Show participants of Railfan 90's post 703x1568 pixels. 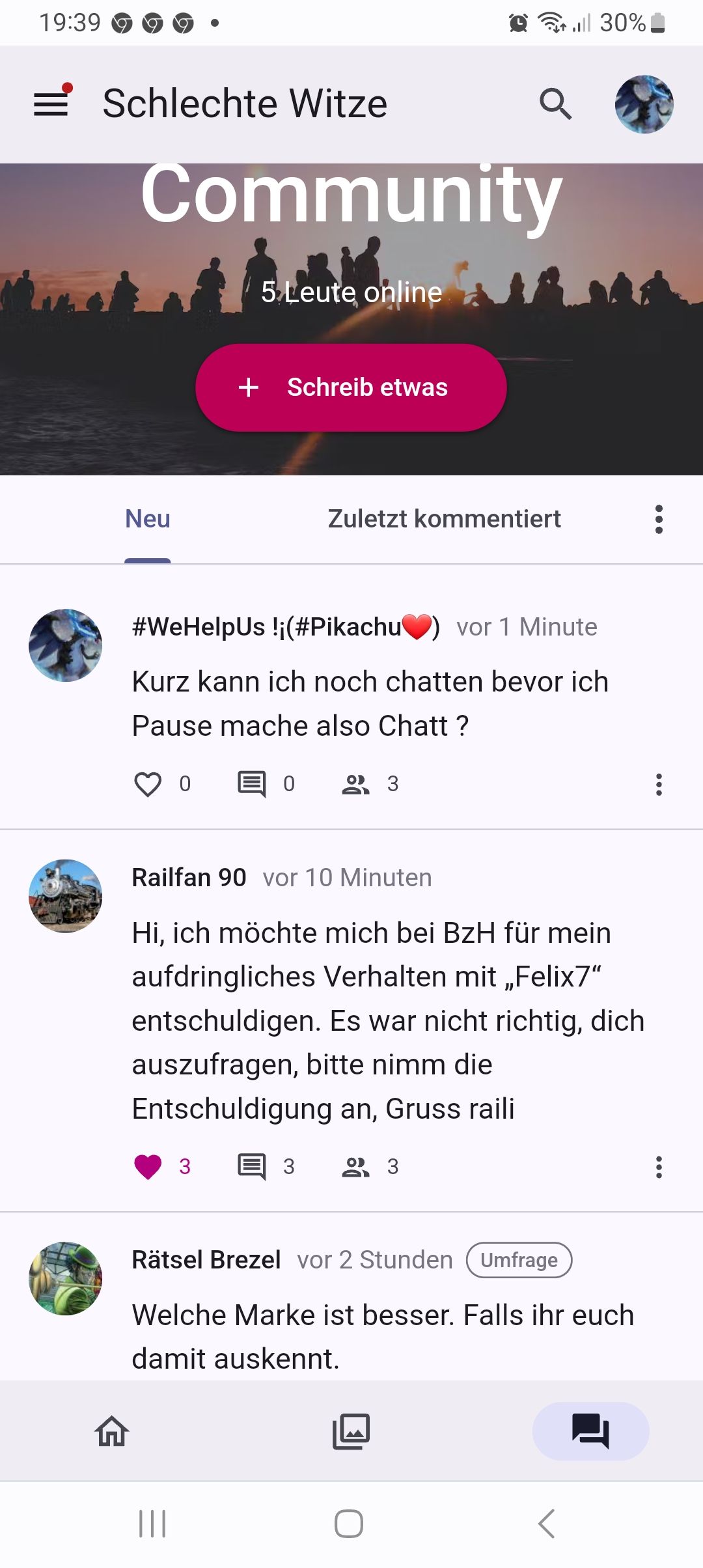356,1167
